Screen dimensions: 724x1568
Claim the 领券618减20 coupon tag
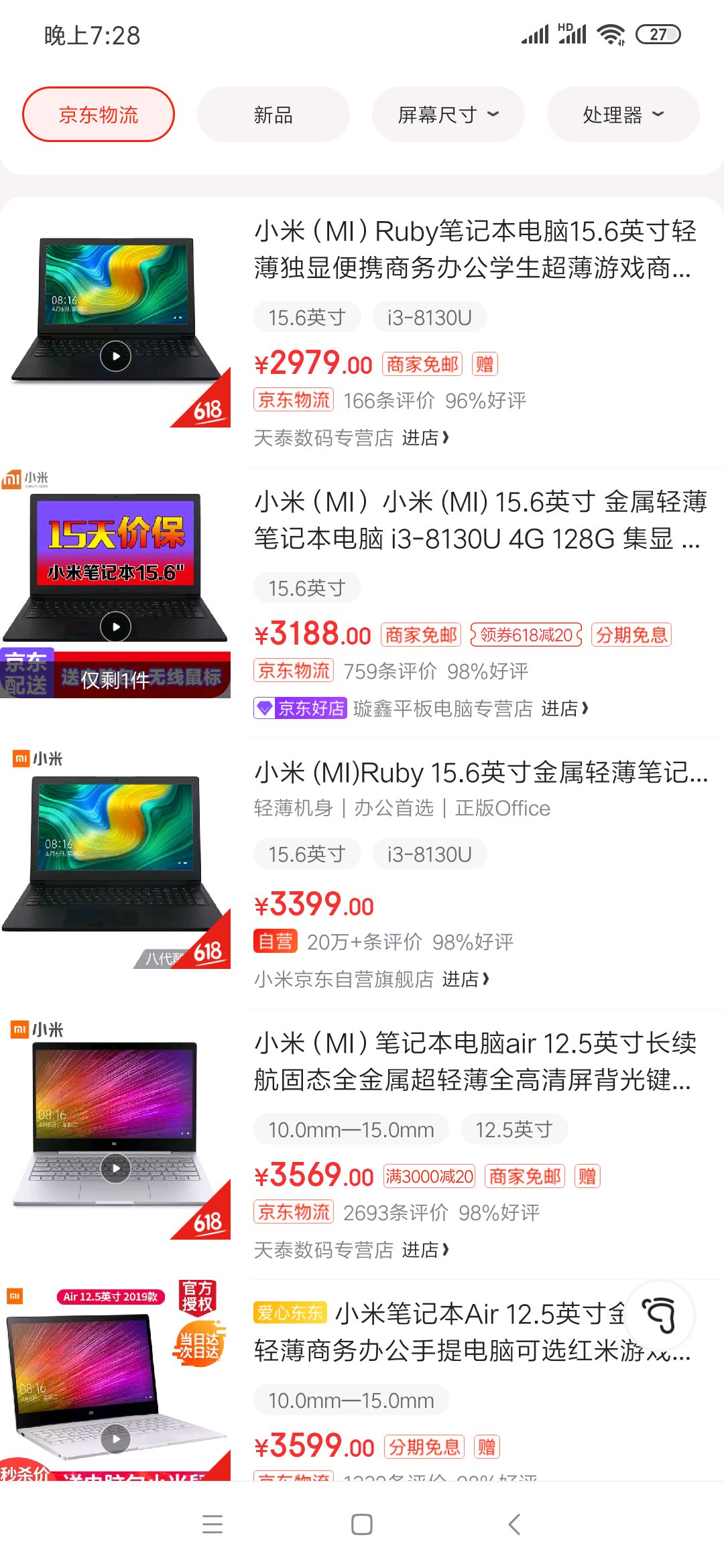click(526, 635)
